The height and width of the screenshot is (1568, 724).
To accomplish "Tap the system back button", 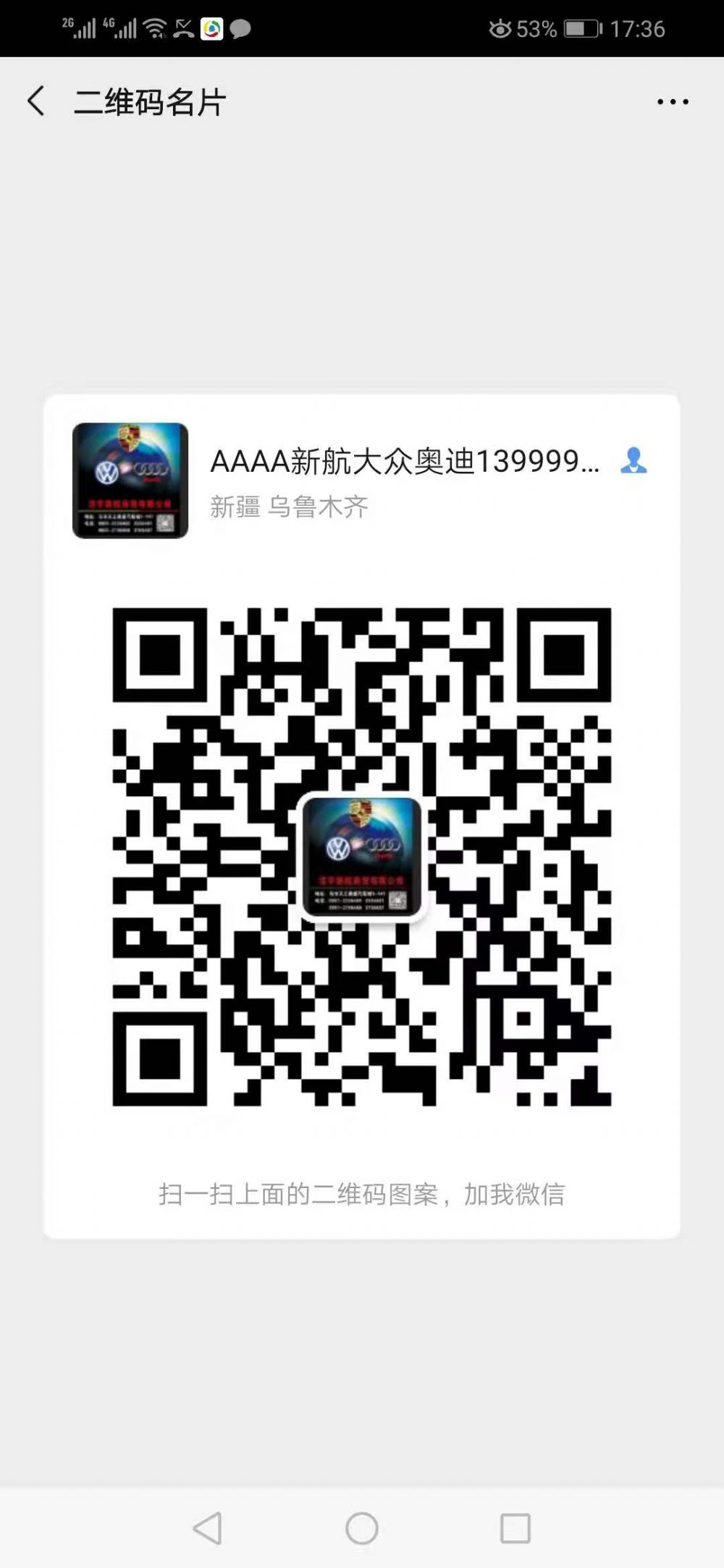I will click(208, 1528).
